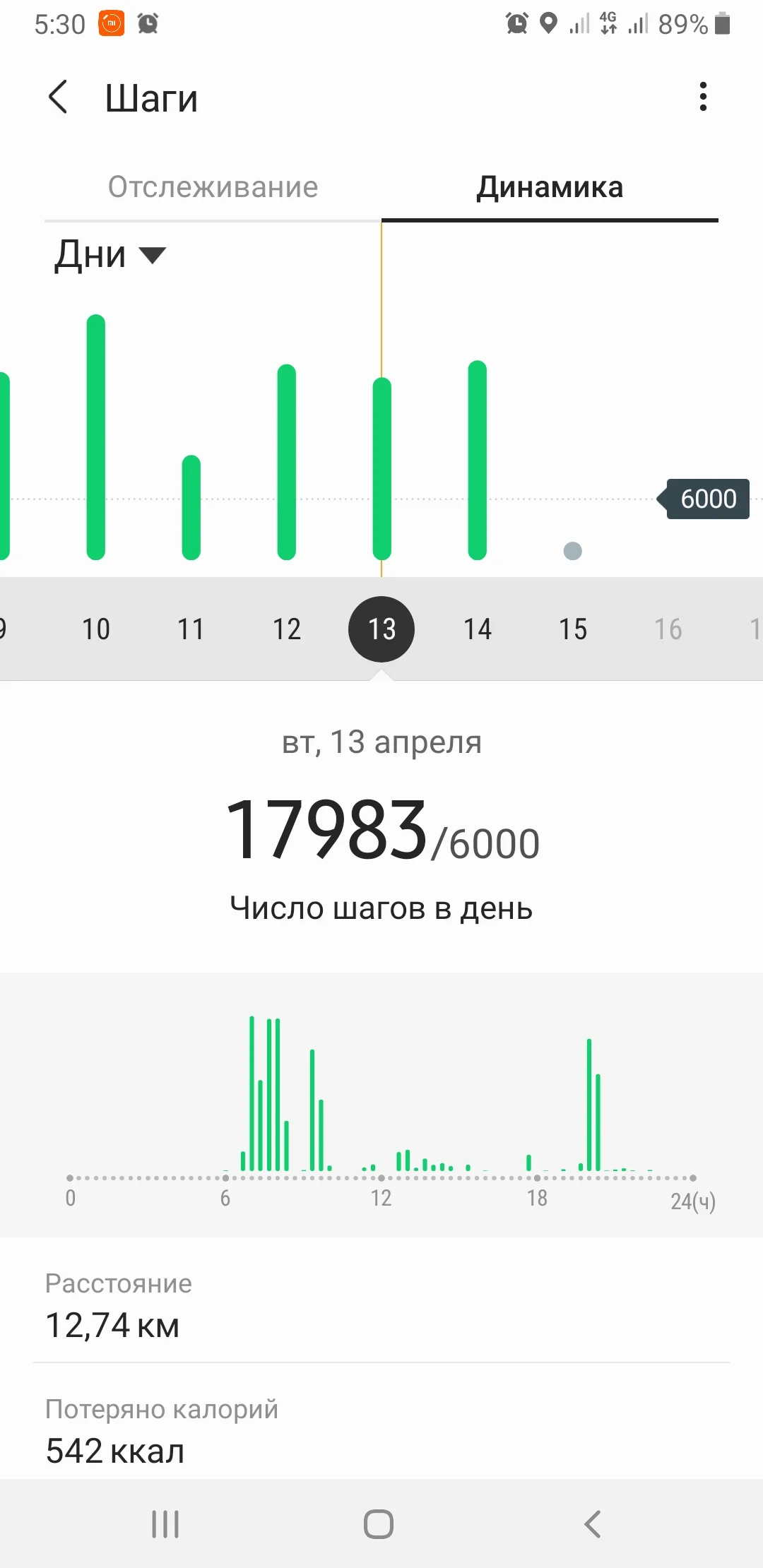Screen dimensions: 763x1568
Task: Open recent apps from navigation bar
Action: coord(165,1524)
